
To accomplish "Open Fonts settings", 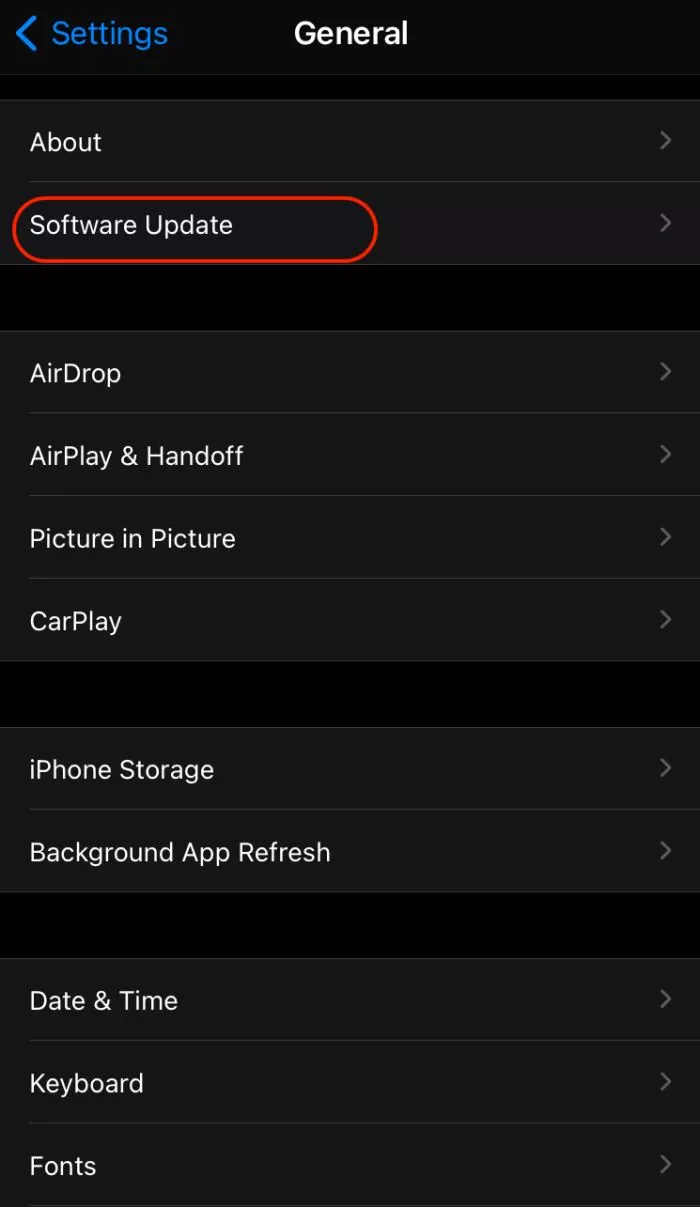I will 350,1165.
